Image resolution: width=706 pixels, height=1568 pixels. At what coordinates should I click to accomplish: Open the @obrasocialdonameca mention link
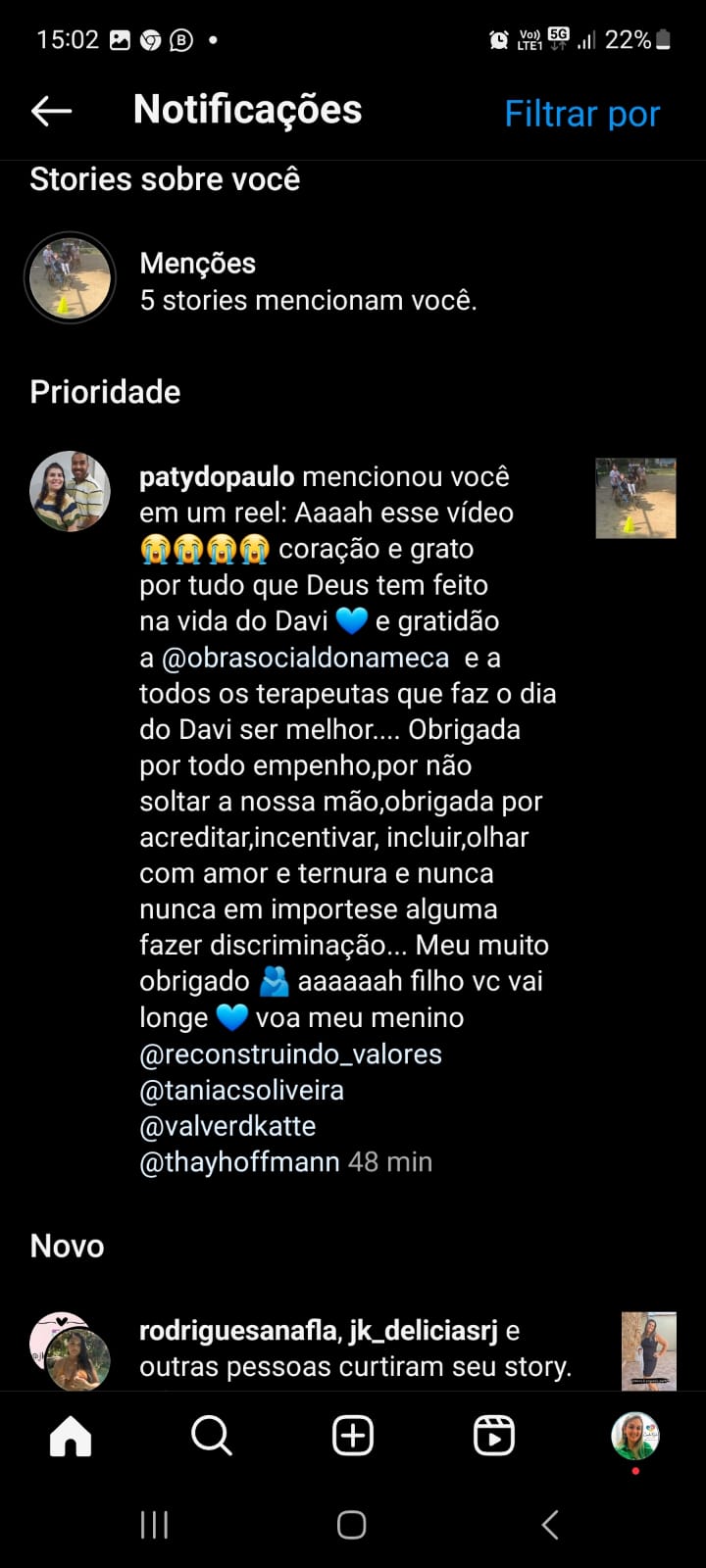tap(305, 658)
